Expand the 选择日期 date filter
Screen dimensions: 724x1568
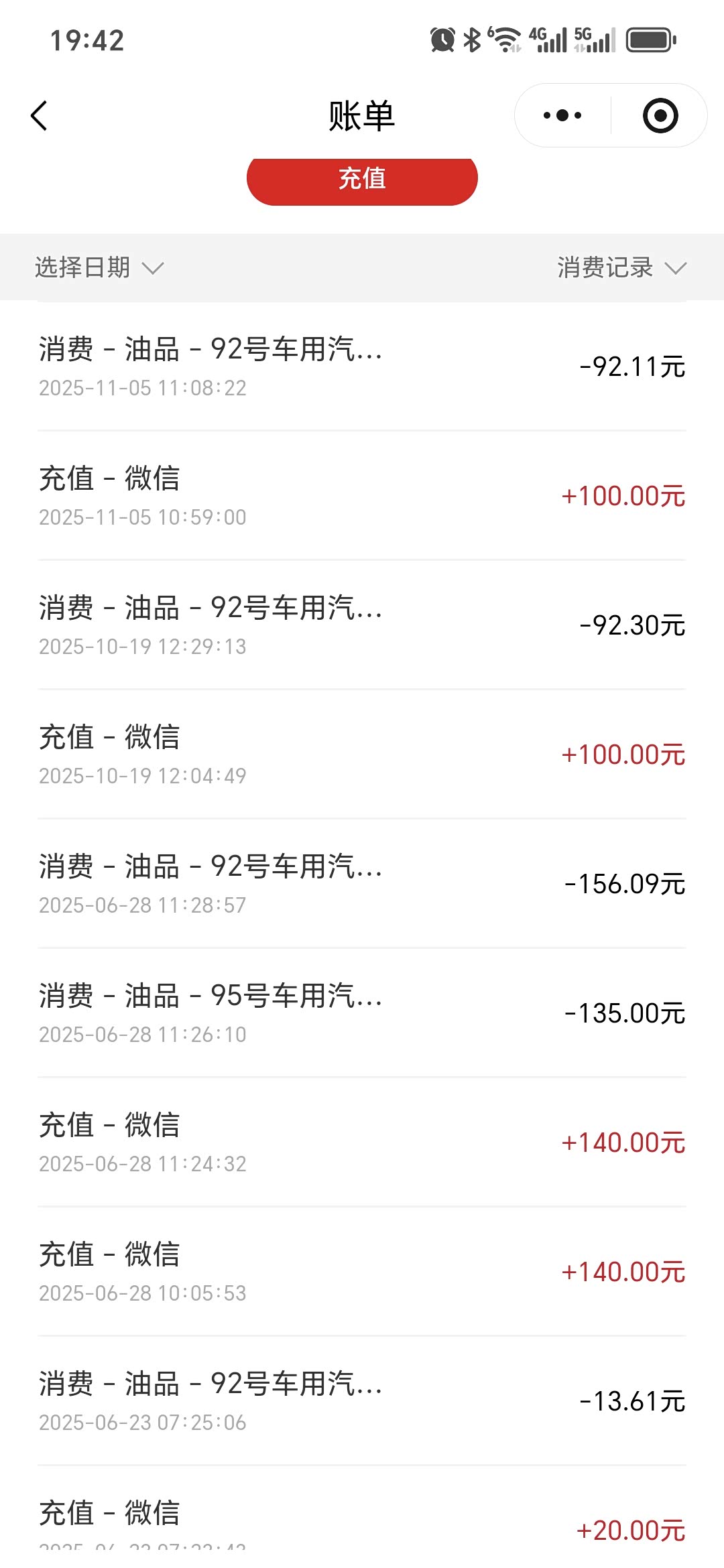pos(99,268)
